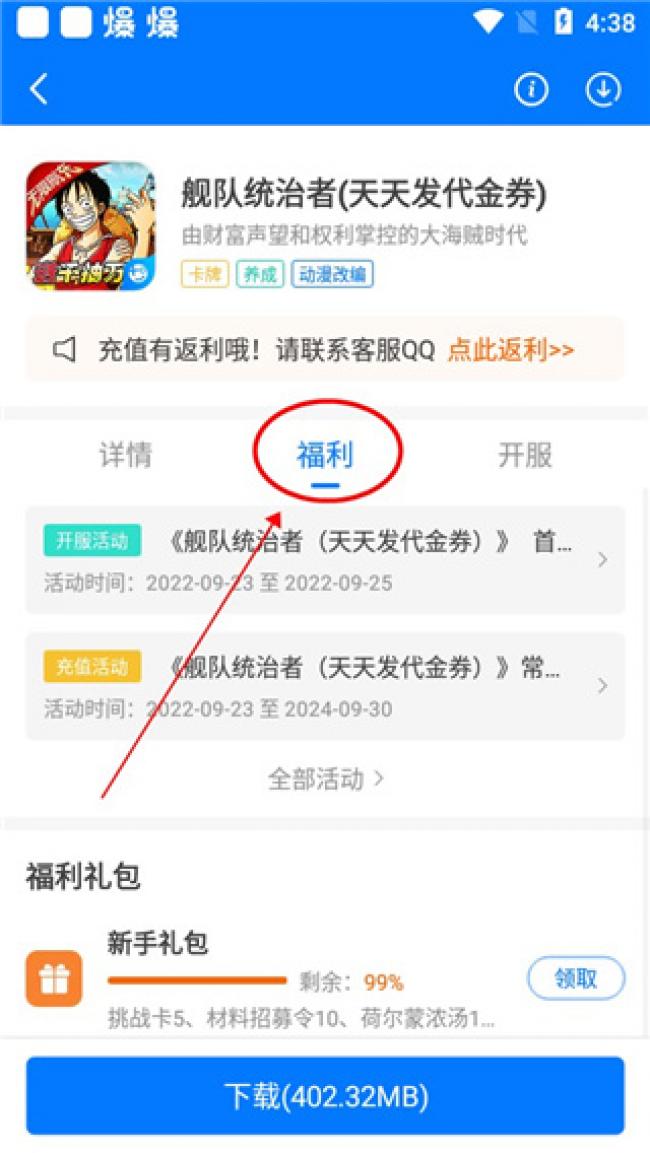This screenshot has height=1153, width=650.
Task: Switch to the 开服 tab
Action: point(525,455)
